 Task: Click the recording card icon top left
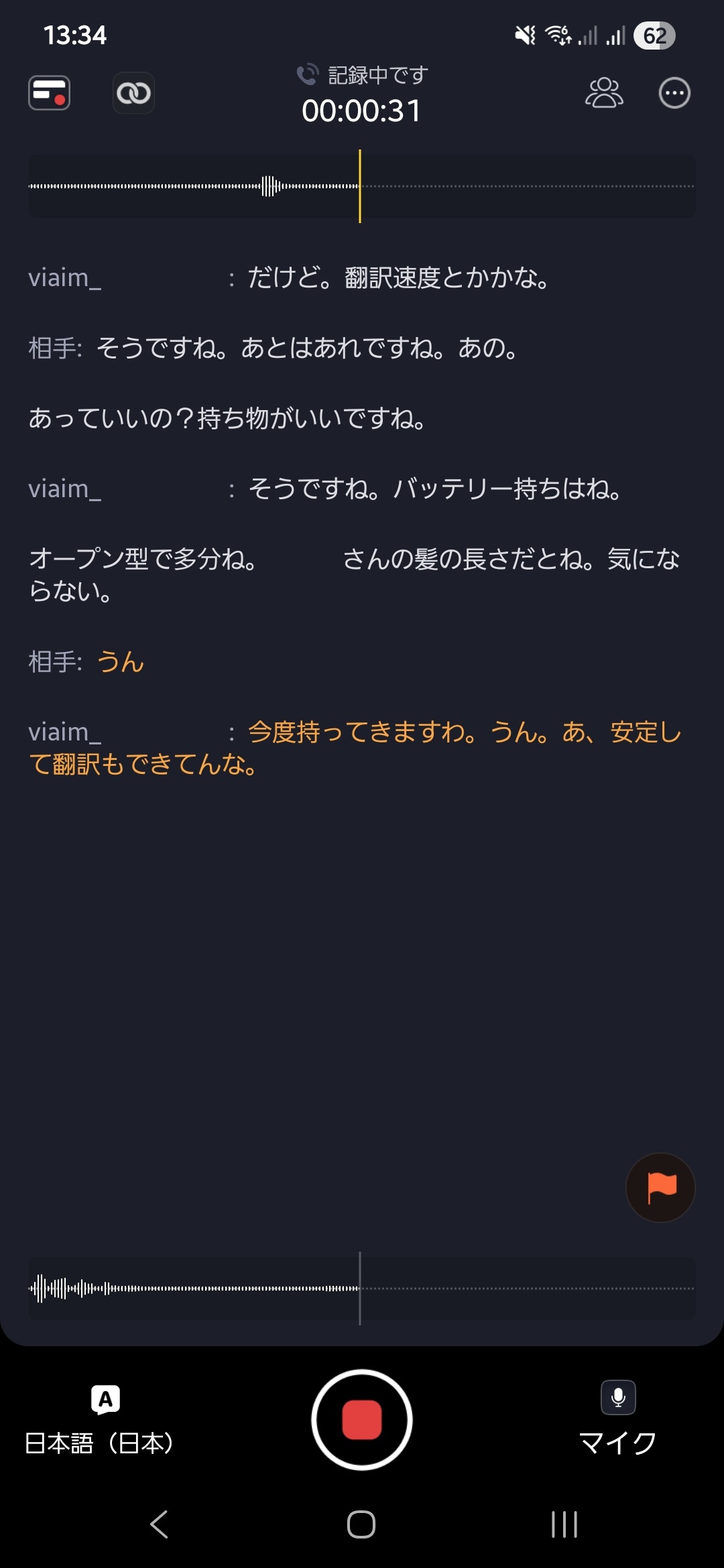[50, 93]
